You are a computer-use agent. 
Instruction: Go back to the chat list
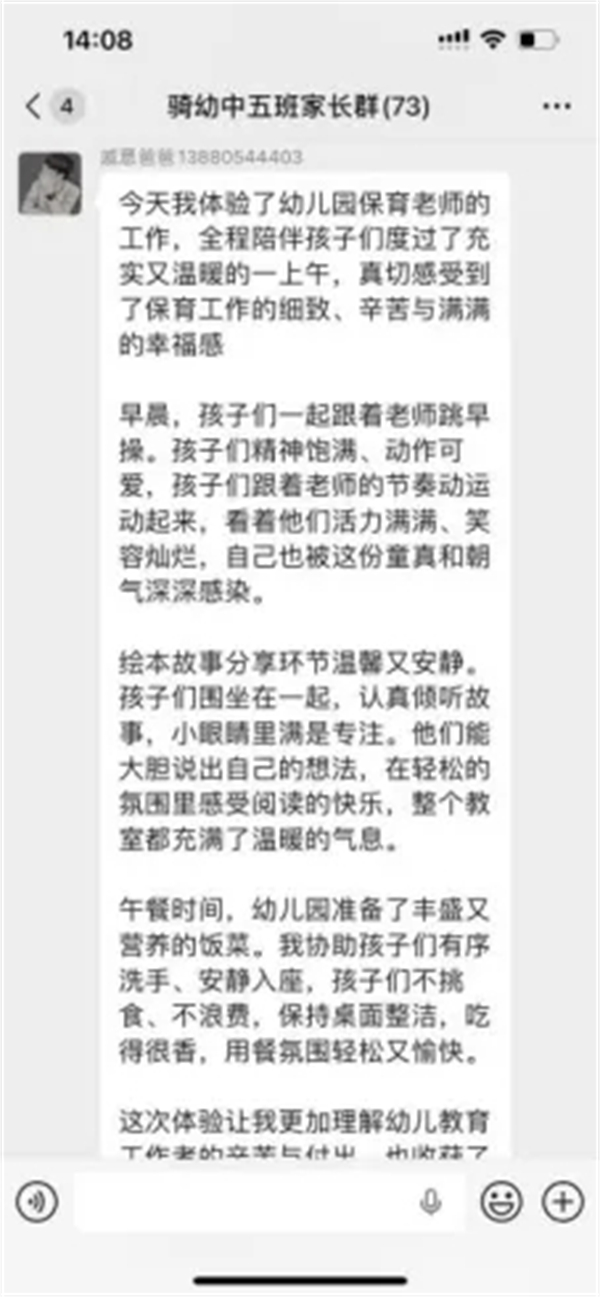tap(36, 105)
